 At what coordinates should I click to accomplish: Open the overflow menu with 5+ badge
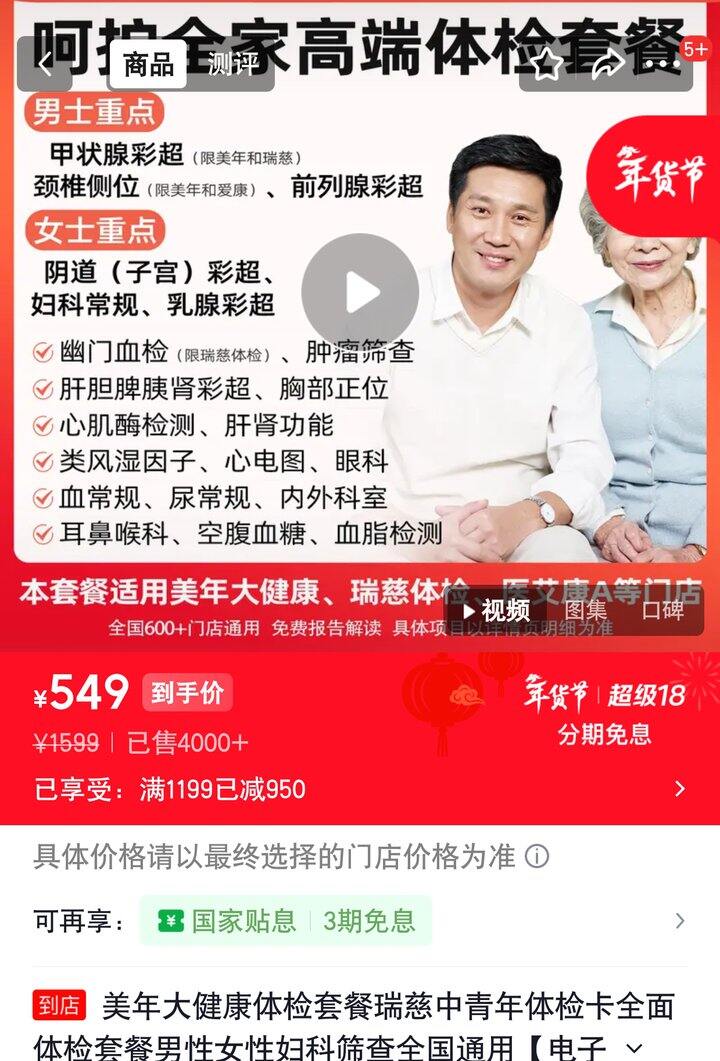coord(668,63)
